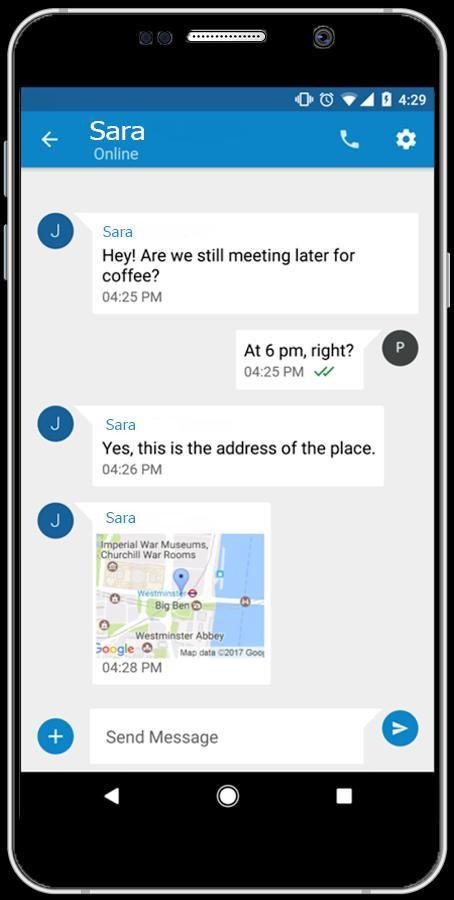Focus the Send Message field
454x900 pixels.
pos(227,736)
